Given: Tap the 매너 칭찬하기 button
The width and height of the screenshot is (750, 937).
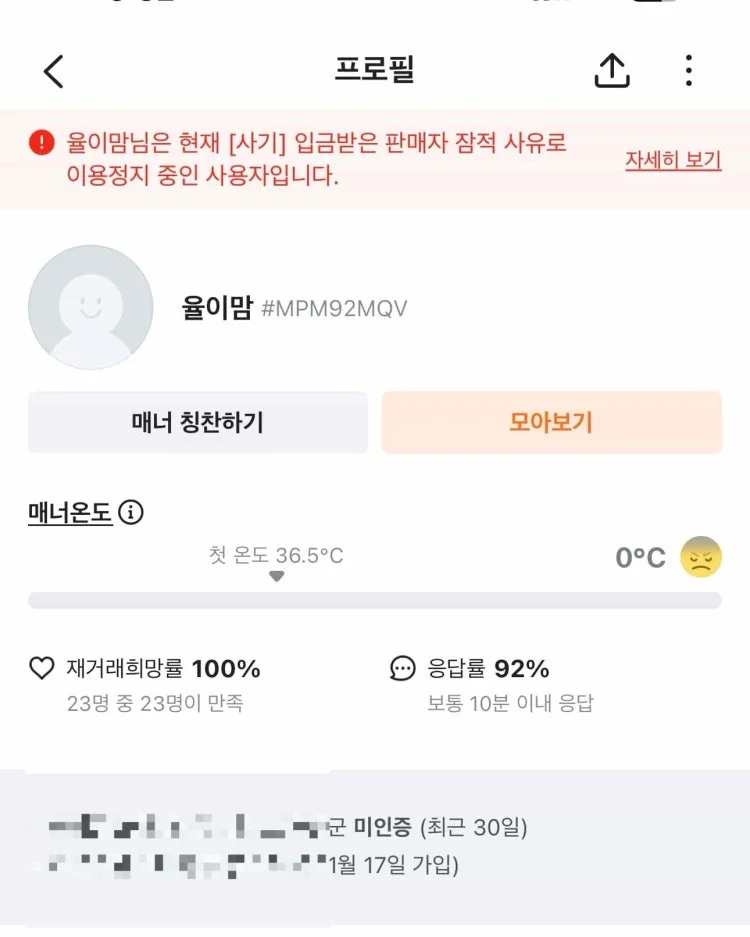Looking at the screenshot, I should (198, 422).
